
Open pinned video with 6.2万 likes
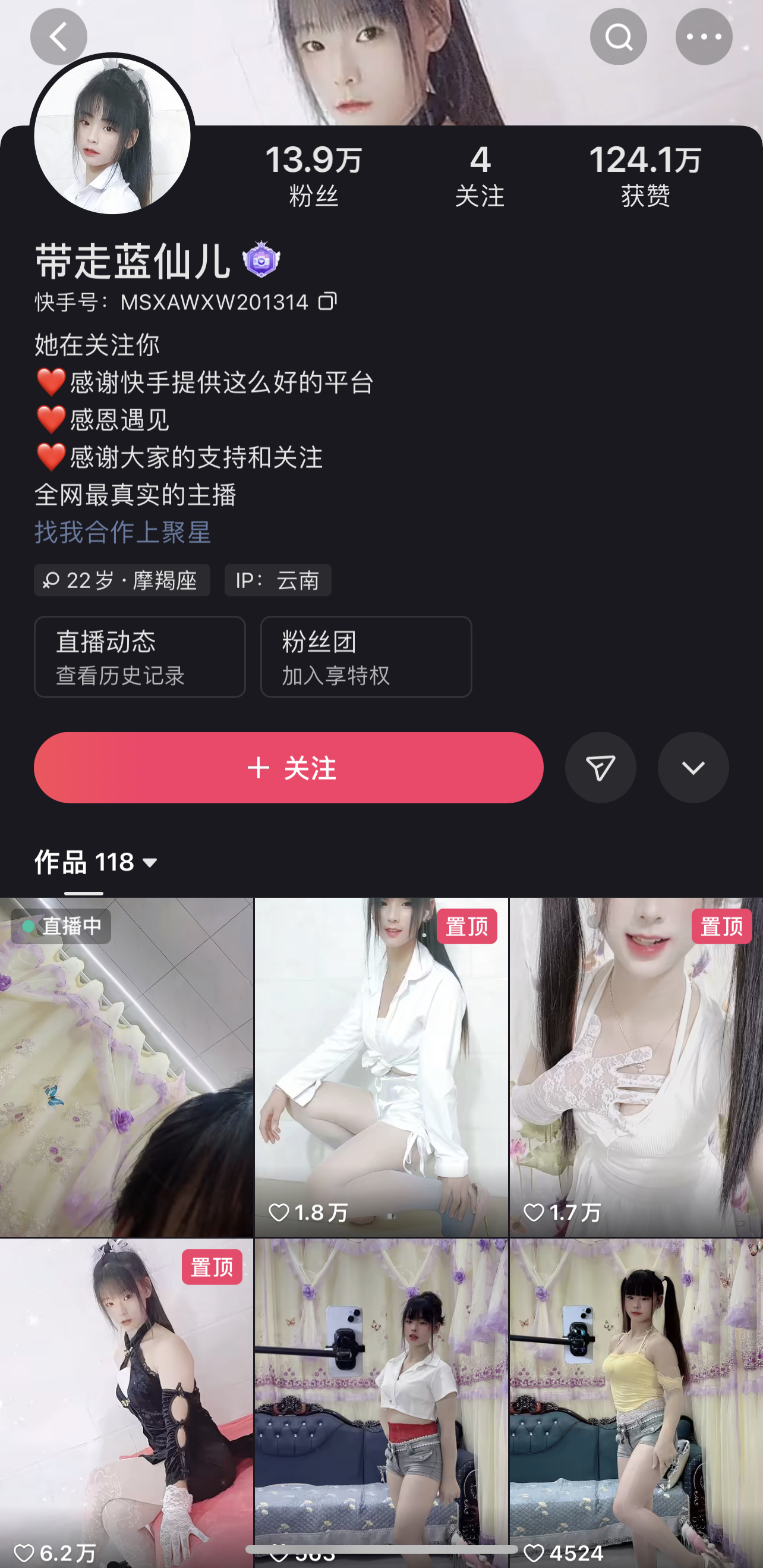tap(126, 1400)
